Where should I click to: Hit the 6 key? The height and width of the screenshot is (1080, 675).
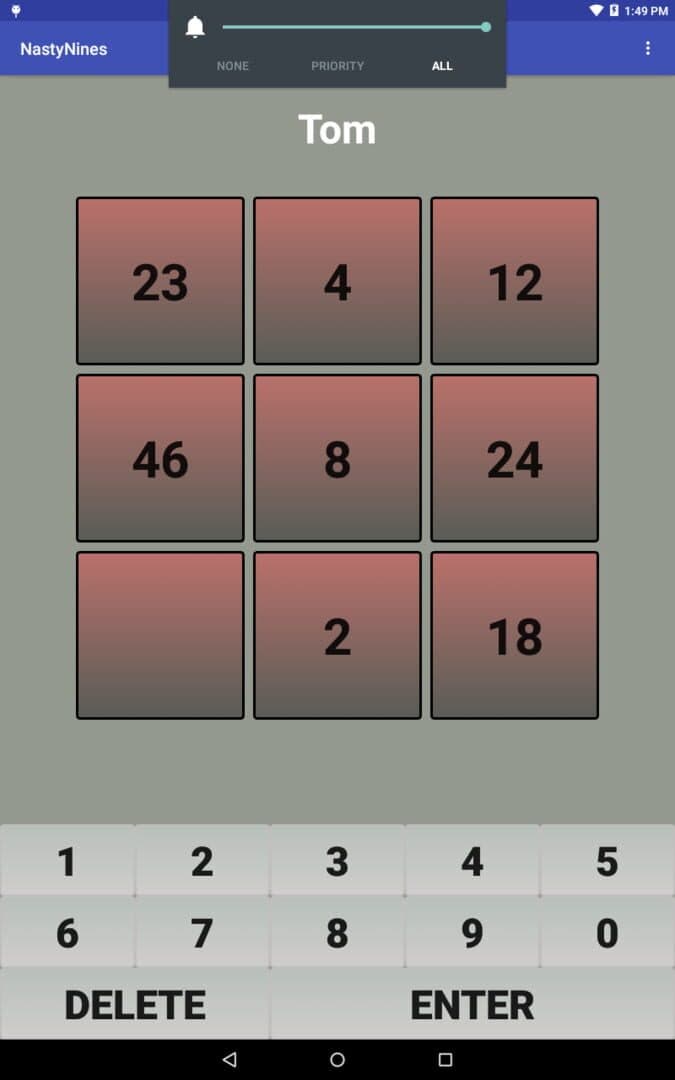click(67, 933)
